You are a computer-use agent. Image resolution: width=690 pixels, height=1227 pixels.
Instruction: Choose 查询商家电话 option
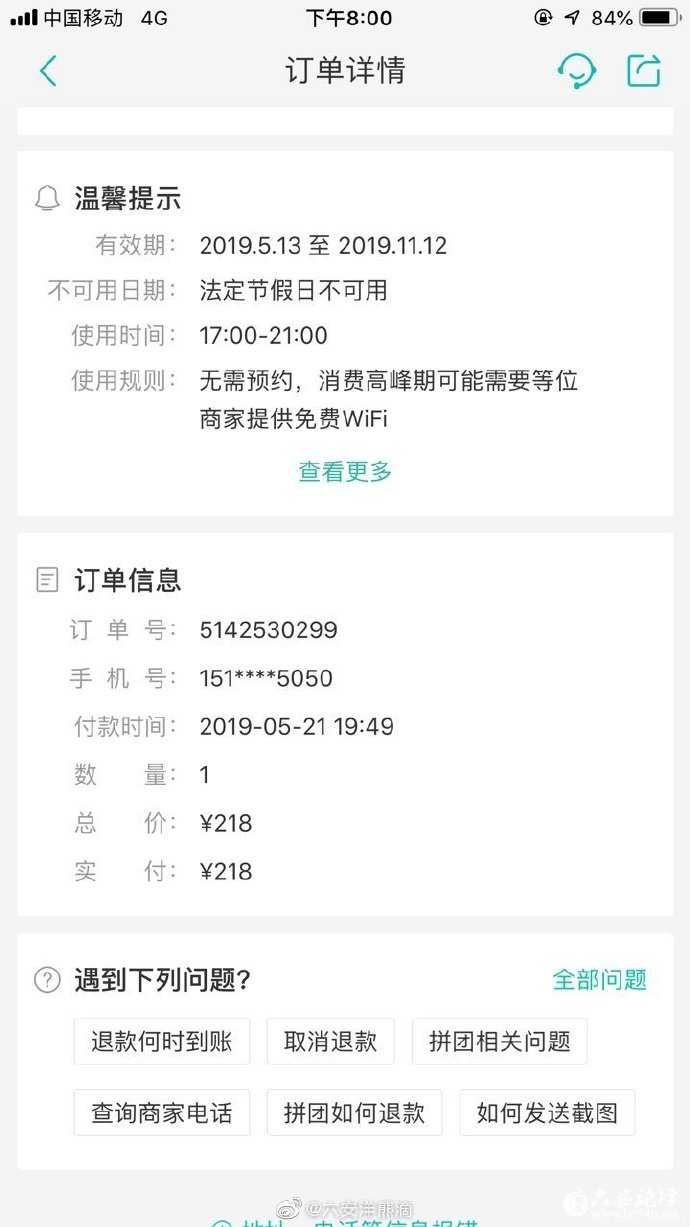coord(162,1113)
